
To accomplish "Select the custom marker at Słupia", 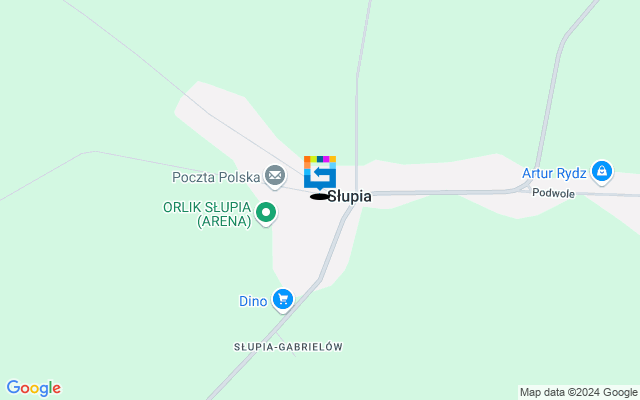I will click(x=320, y=172).
